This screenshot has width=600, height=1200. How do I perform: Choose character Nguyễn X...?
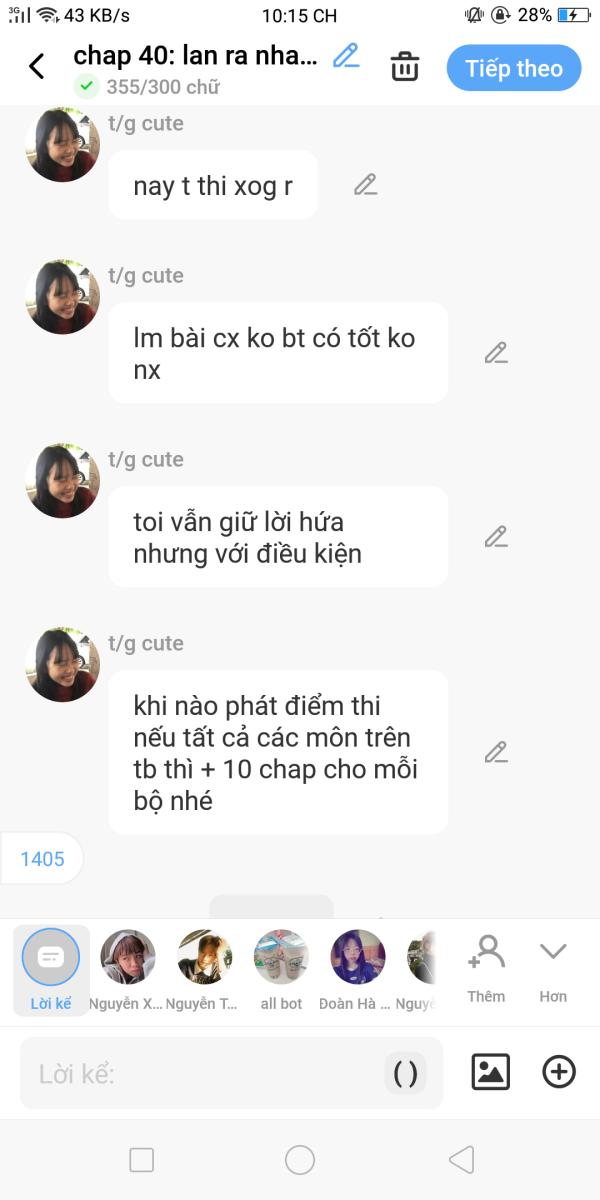pyautogui.click(x=127, y=958)
